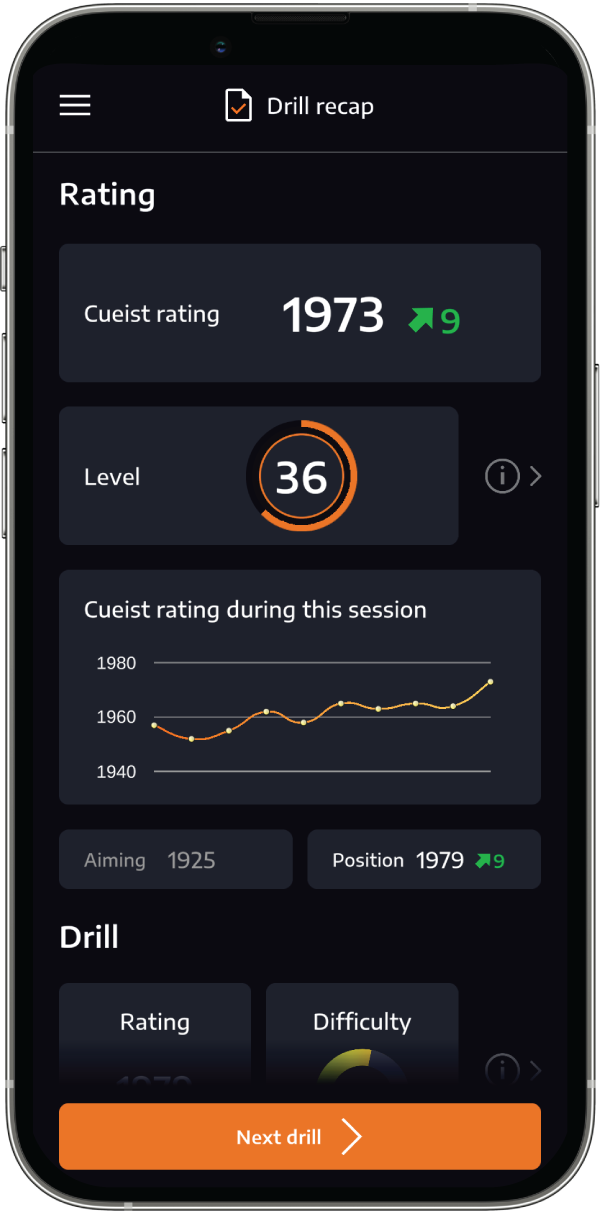Image resolution: width=600 pixels, height=1214 pixels.
Task: Select the Position rating card
Action: [423, 860]
